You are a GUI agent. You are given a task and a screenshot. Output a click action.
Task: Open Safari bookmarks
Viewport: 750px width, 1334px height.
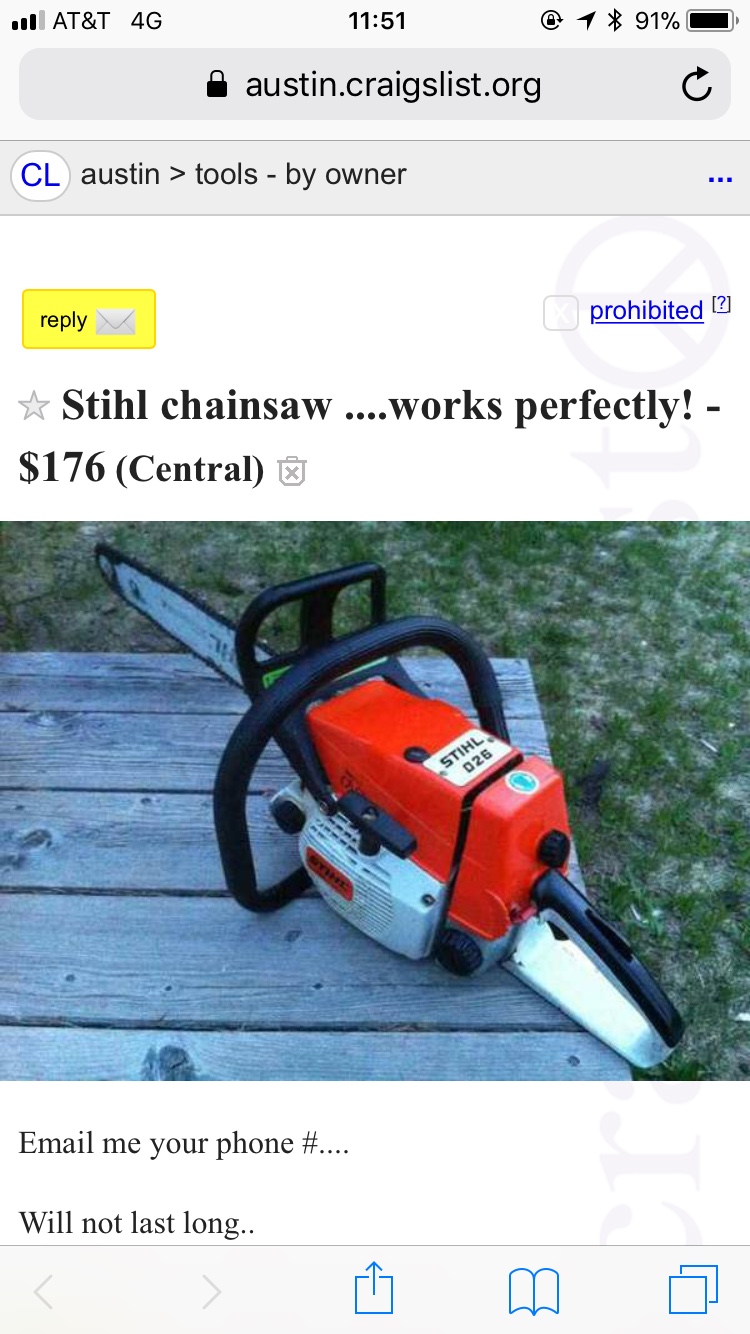tap(533, 1290)
